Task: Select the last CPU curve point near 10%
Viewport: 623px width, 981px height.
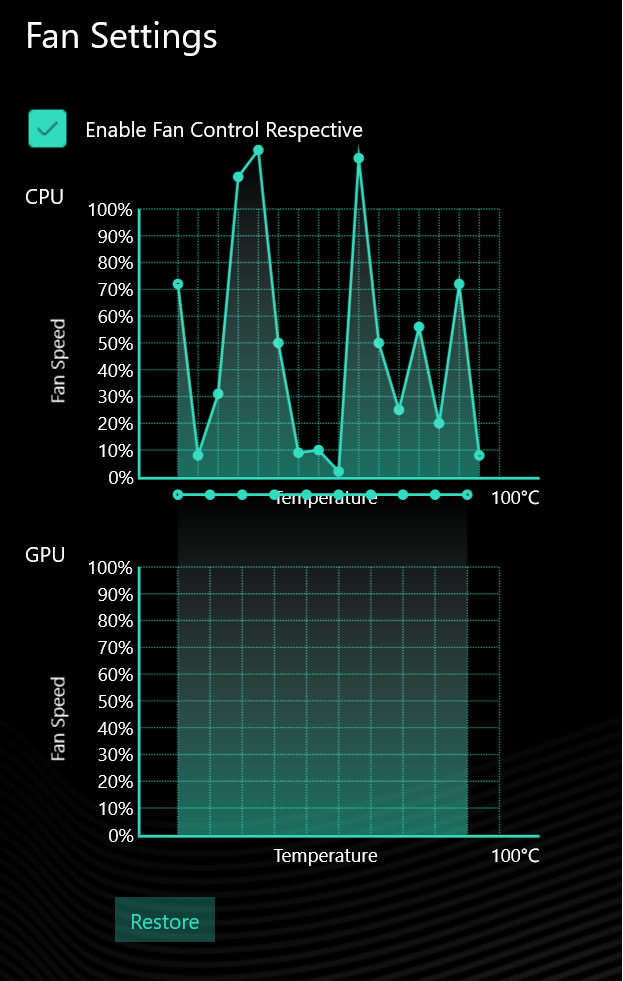Action: (x=479, y=455)
